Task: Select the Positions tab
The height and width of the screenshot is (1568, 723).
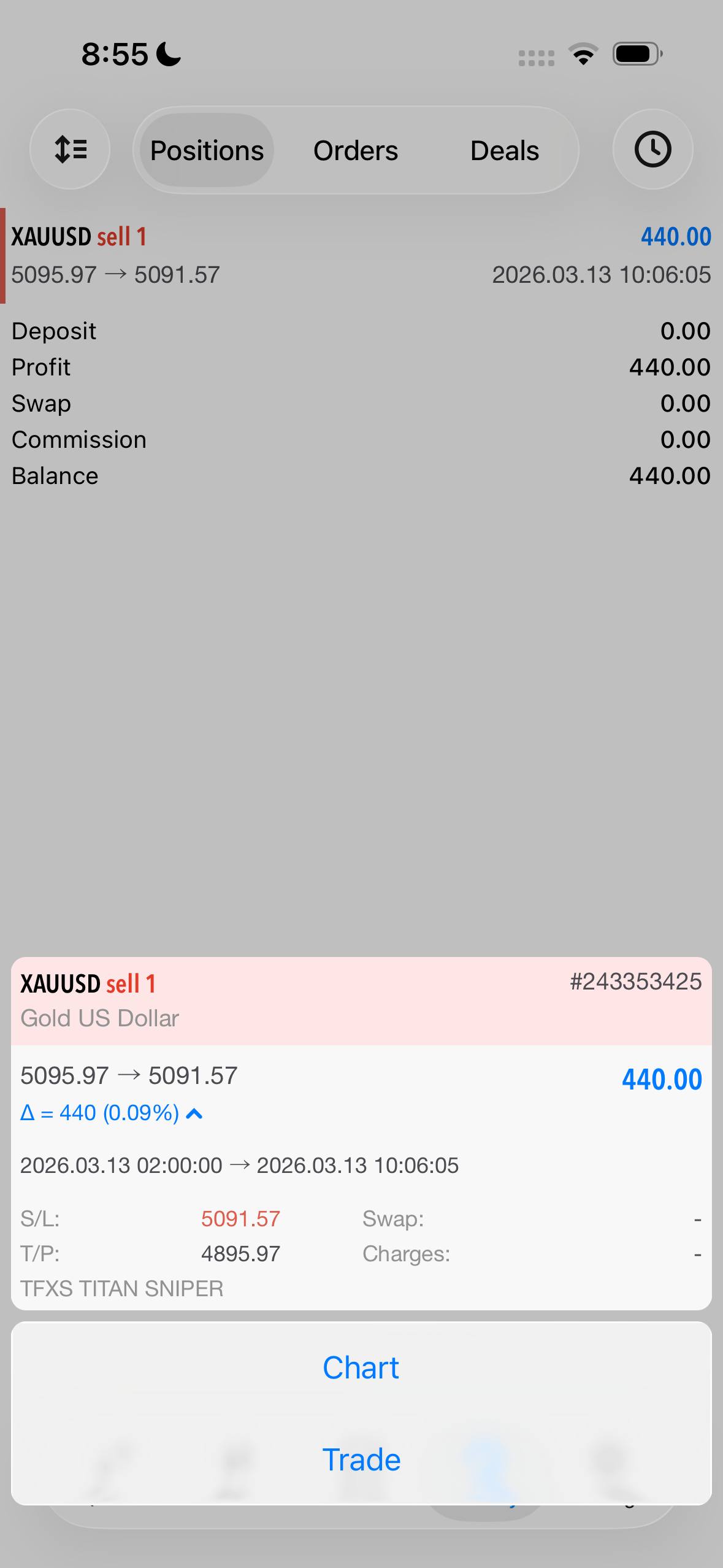Action: [207, 150]
